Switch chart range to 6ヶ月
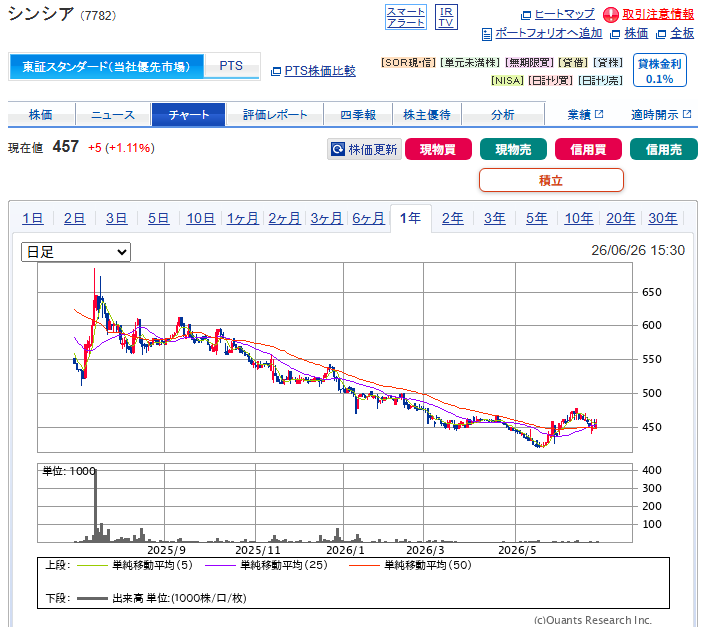Screen dimensions: 702x627 pos(368,219)
